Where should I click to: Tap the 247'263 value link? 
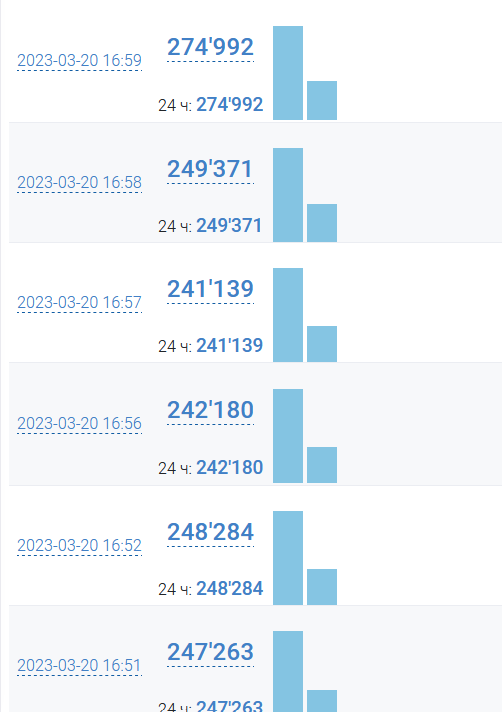[x=211, y=653]
